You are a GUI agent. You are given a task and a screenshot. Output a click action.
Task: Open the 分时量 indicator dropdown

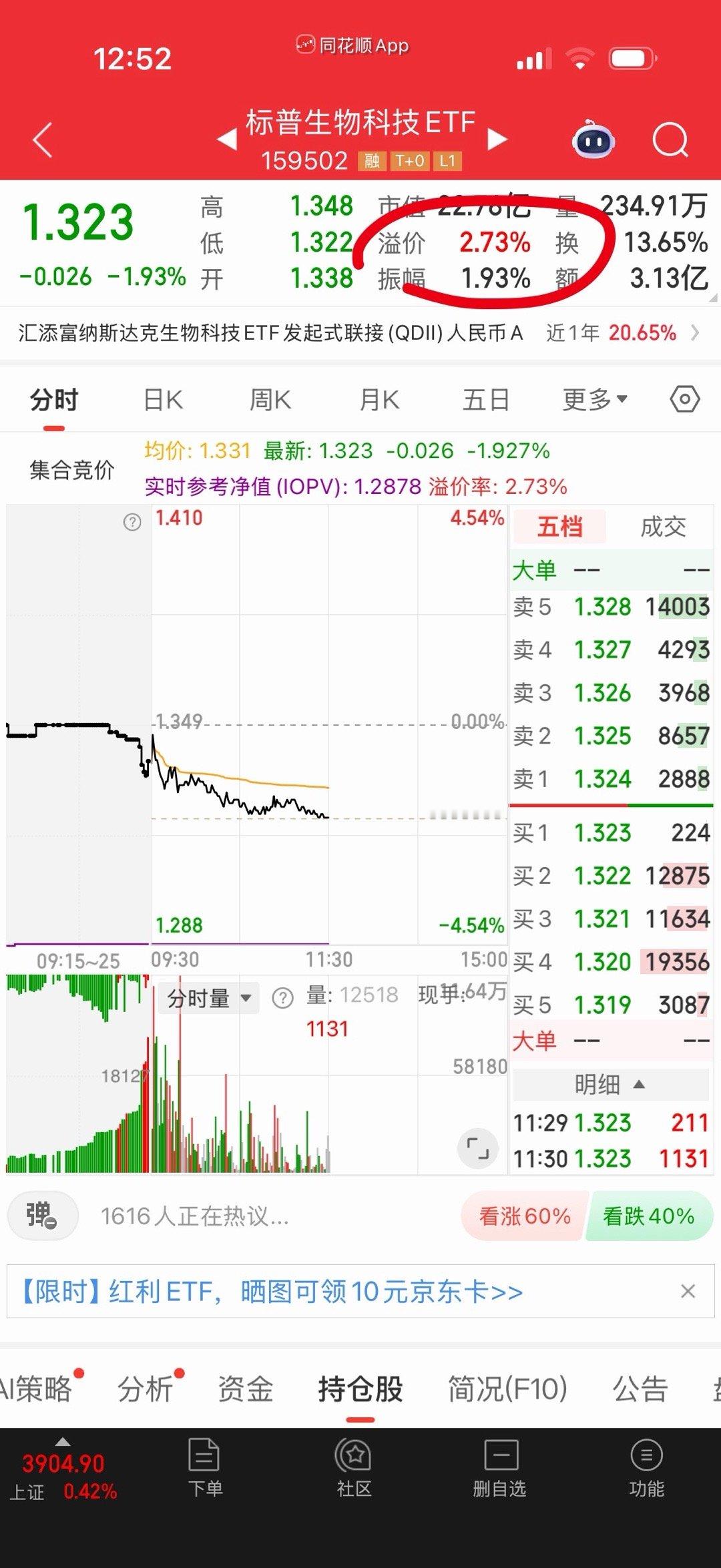click(208, 999)
